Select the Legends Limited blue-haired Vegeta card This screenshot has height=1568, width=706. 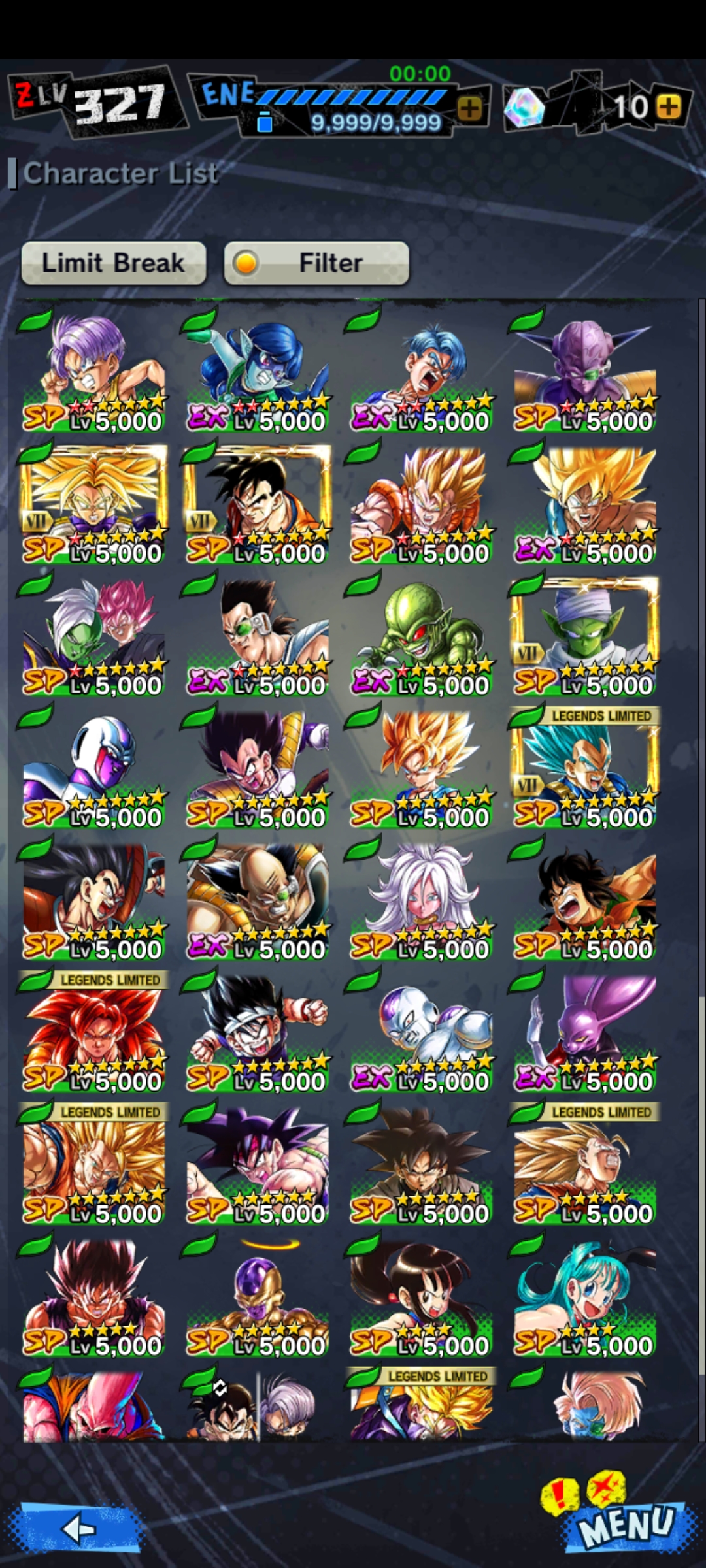coord(584,768)
